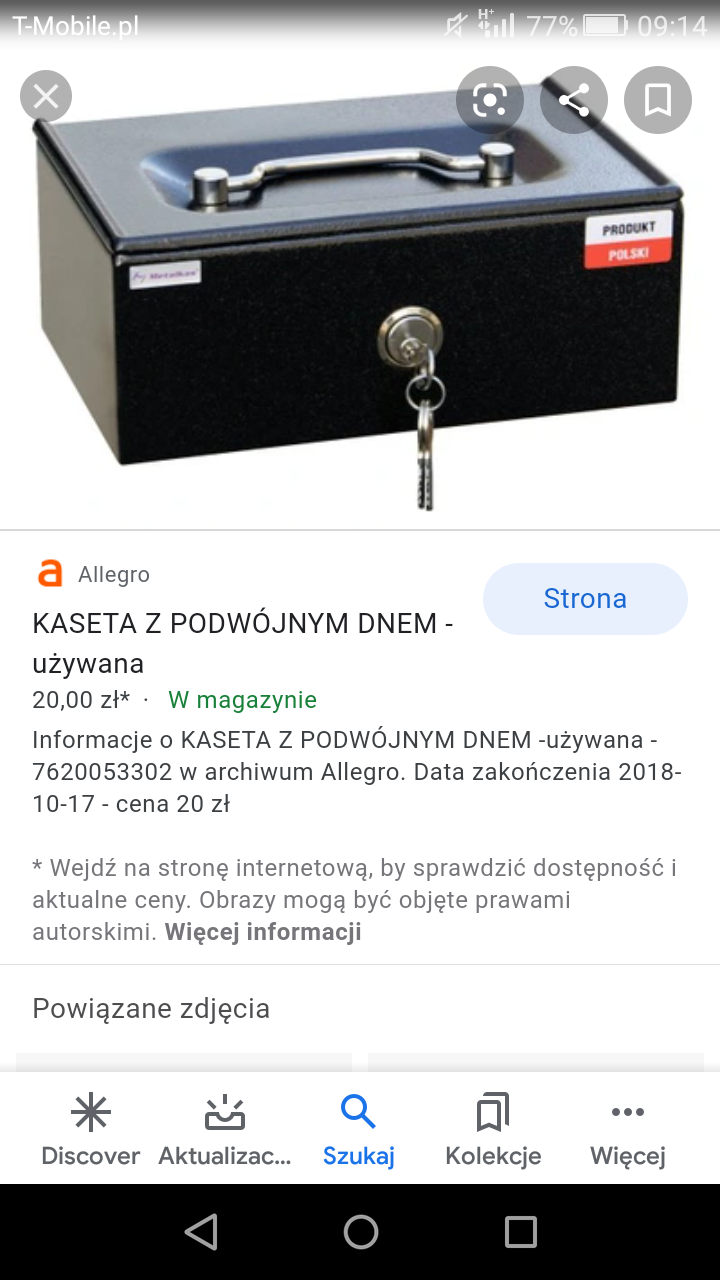Open Więcej informacji link
This screenshot has height=1280, width=720.
pos(263,932)
